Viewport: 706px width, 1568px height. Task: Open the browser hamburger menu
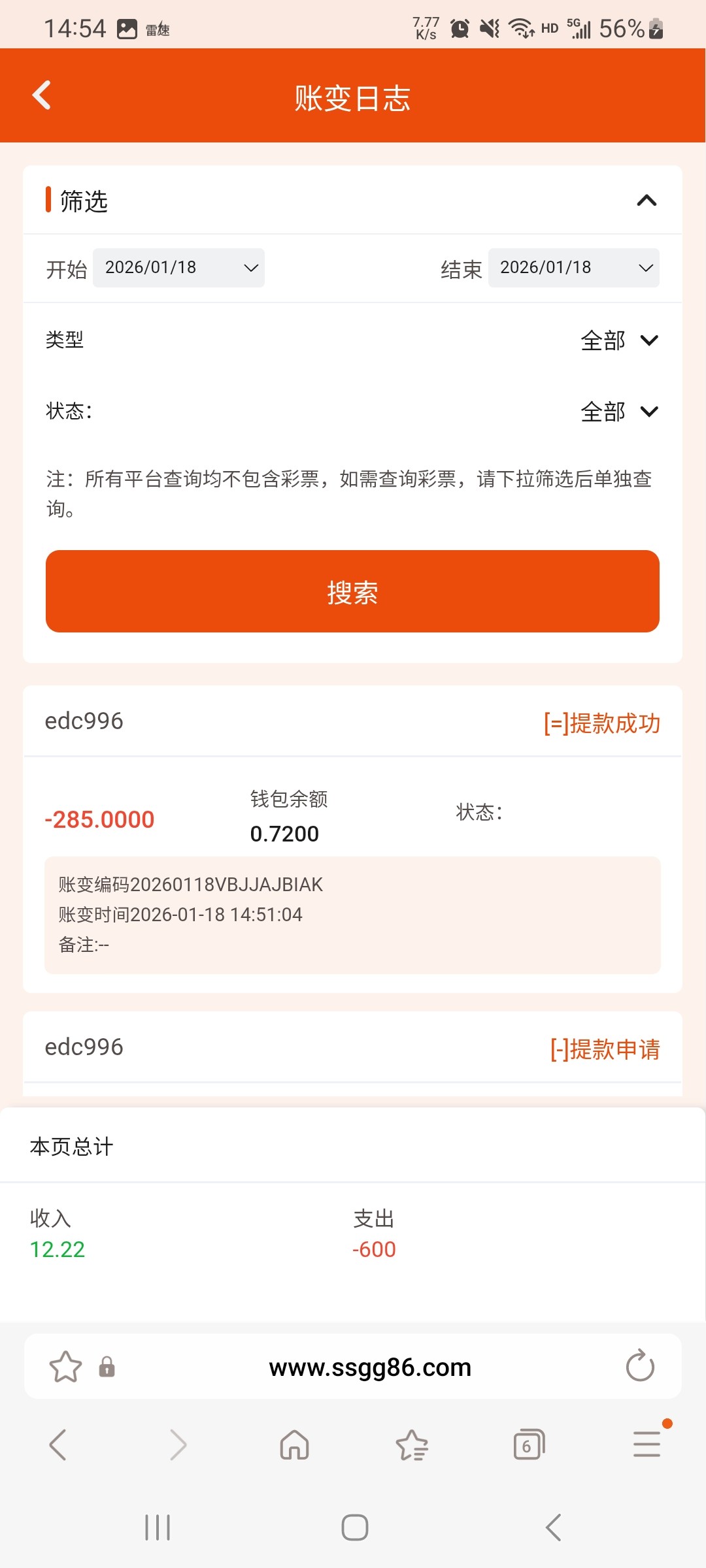(x=646, y=1445)
